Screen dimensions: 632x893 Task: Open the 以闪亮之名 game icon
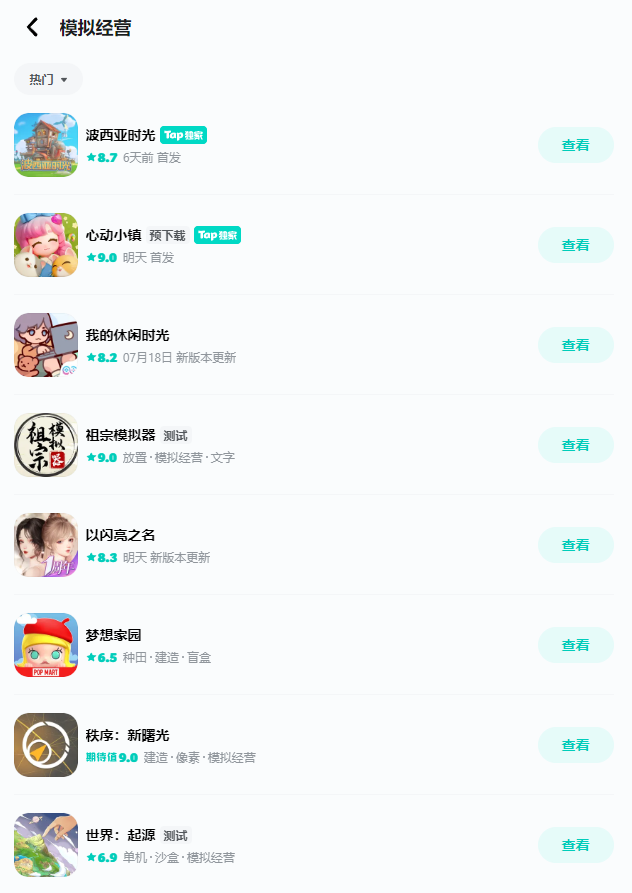point(46,545)
